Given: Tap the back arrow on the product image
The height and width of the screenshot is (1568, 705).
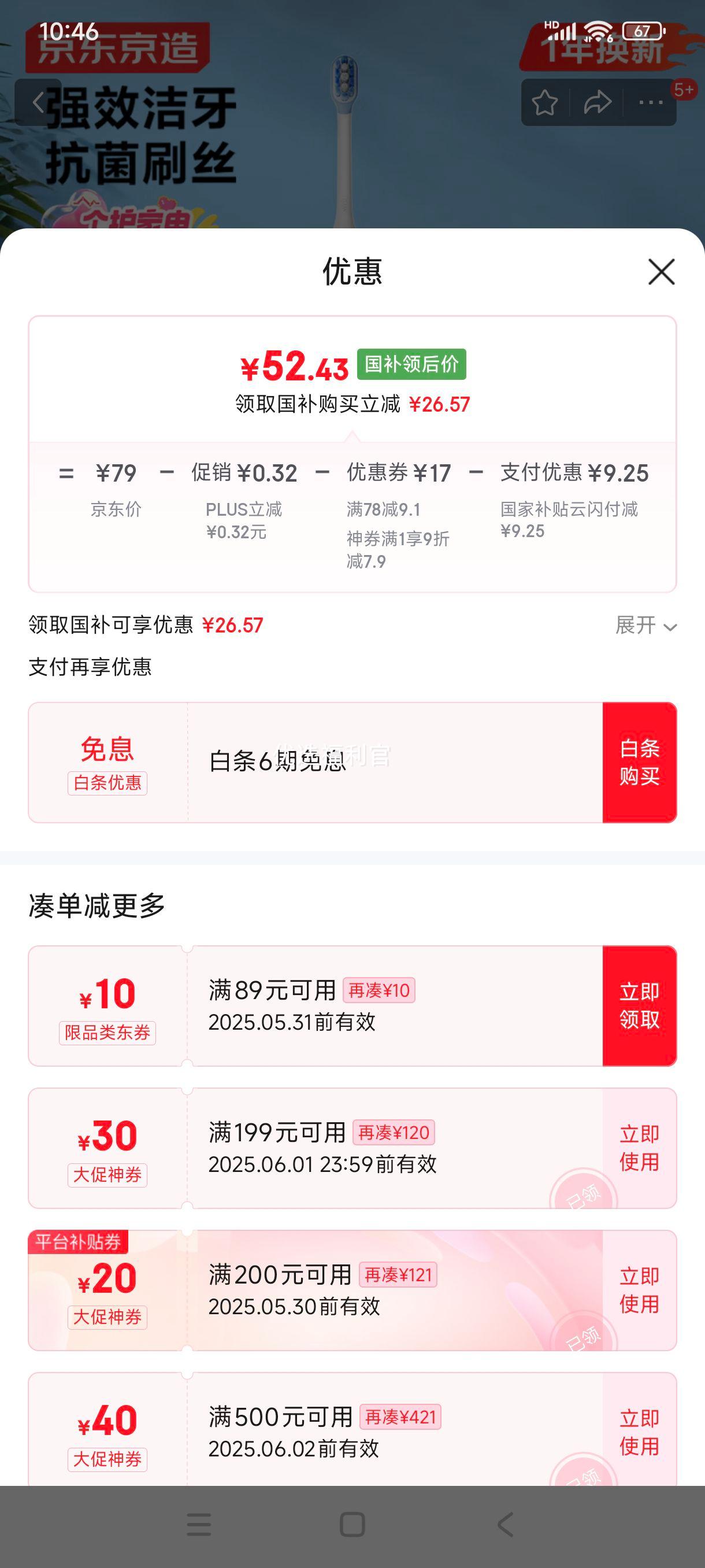Looking at the screenshot, I should [38, 101].
